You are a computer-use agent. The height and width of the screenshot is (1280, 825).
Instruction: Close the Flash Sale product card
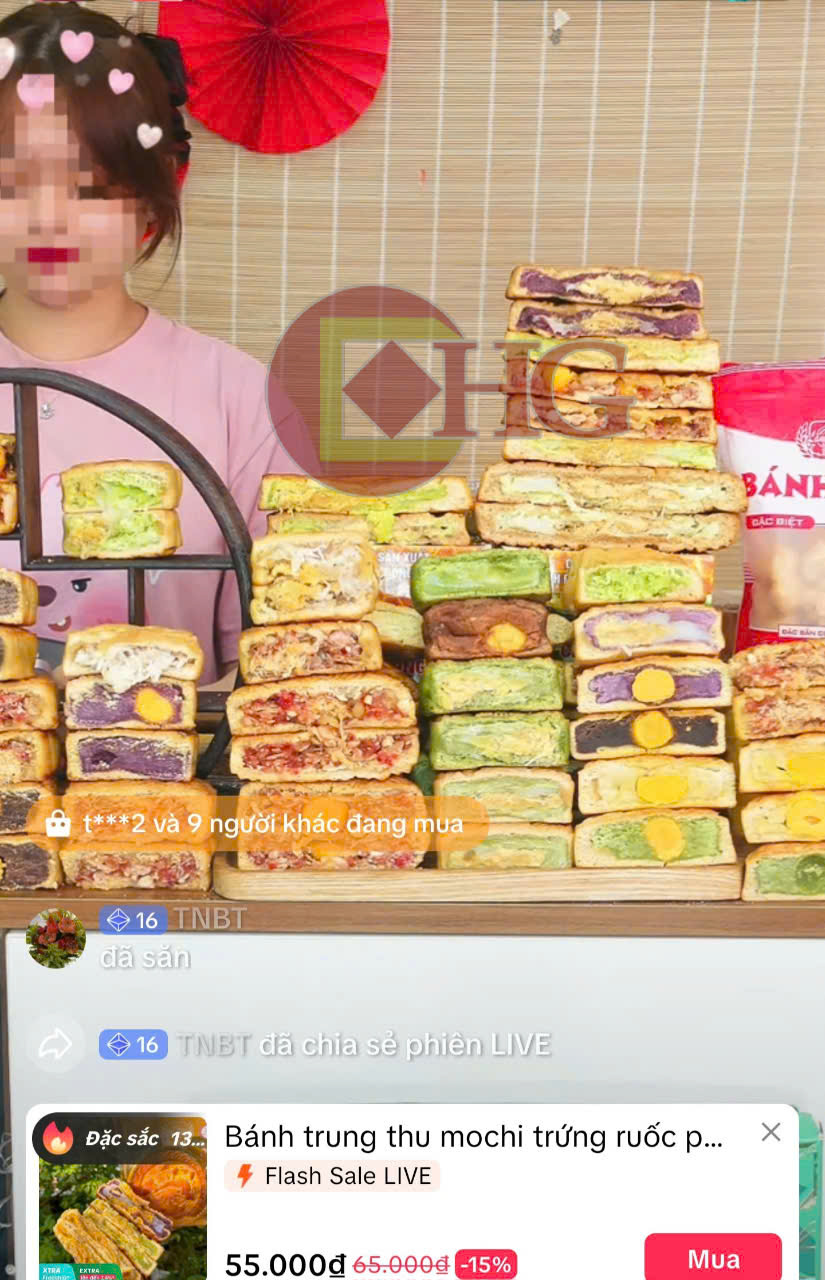tap(770, 1132)
